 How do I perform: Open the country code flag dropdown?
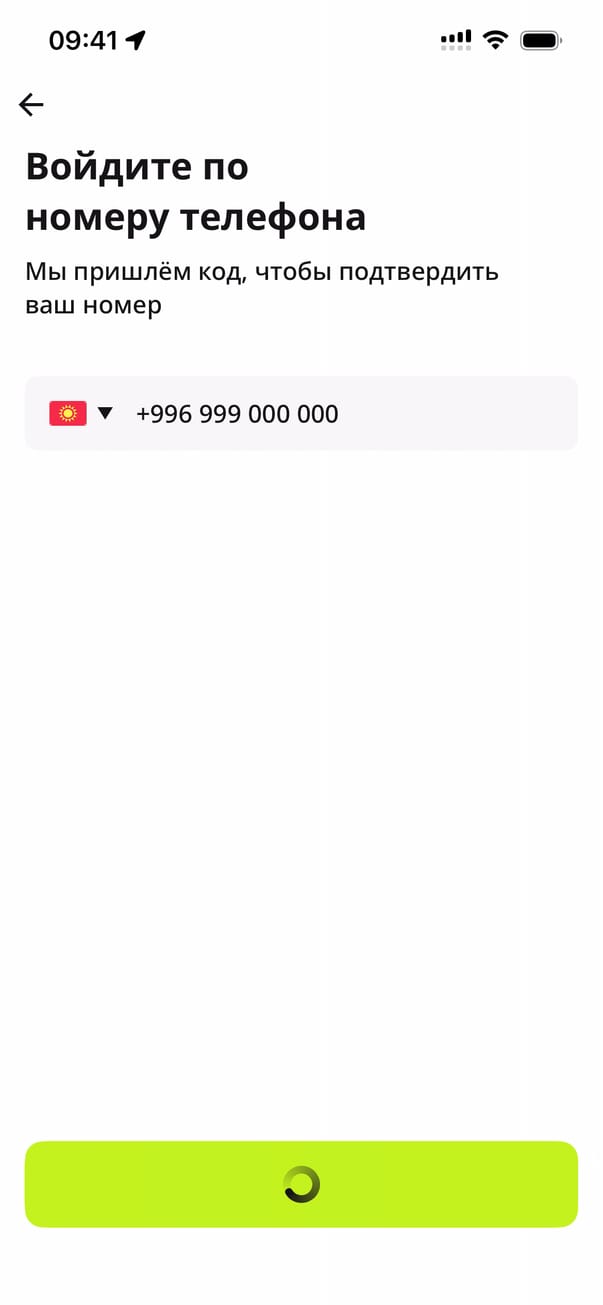pos(81,413)
